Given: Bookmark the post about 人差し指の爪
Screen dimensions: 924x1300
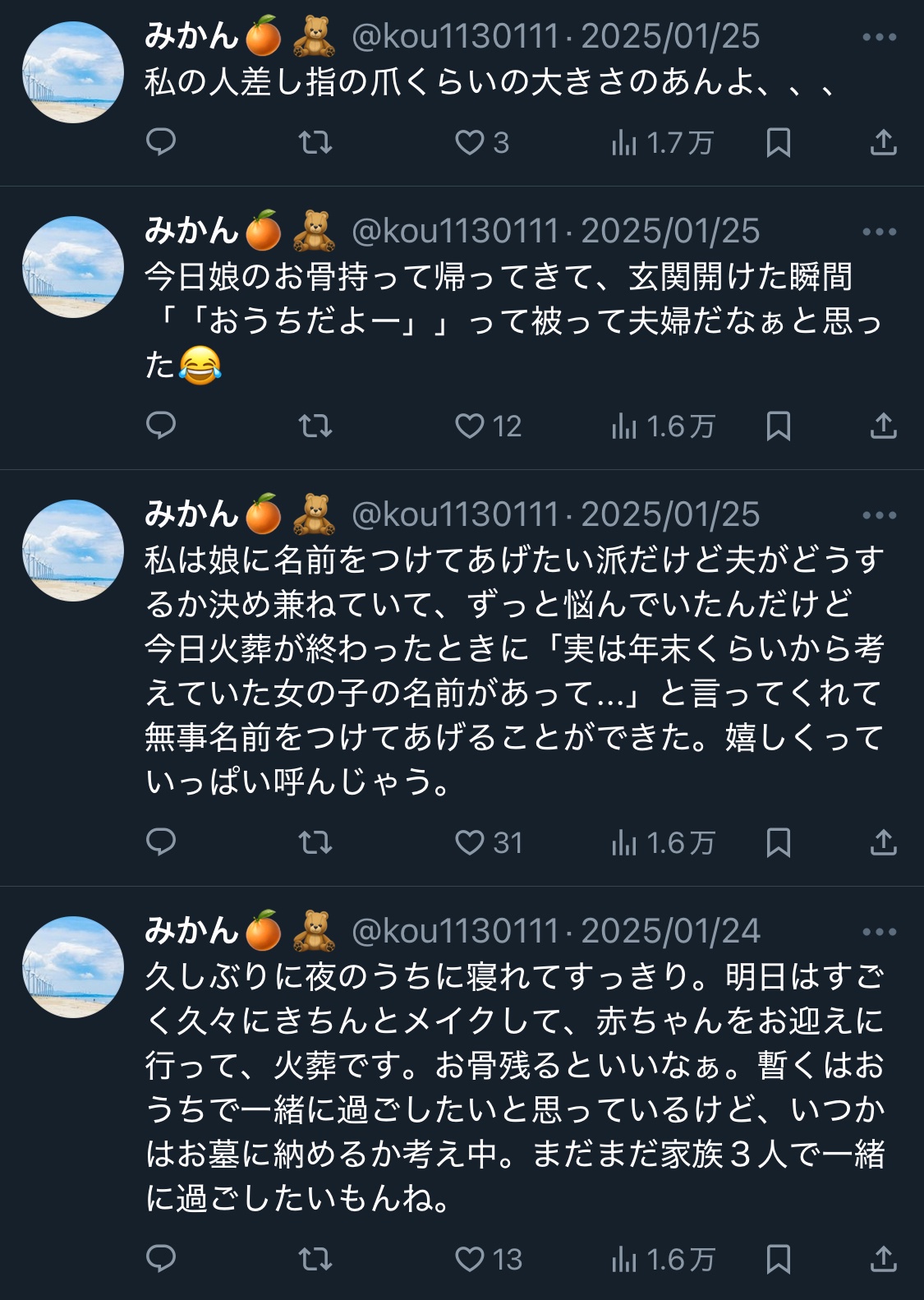Looking at the screenshot, I should [x=778, y=143].
